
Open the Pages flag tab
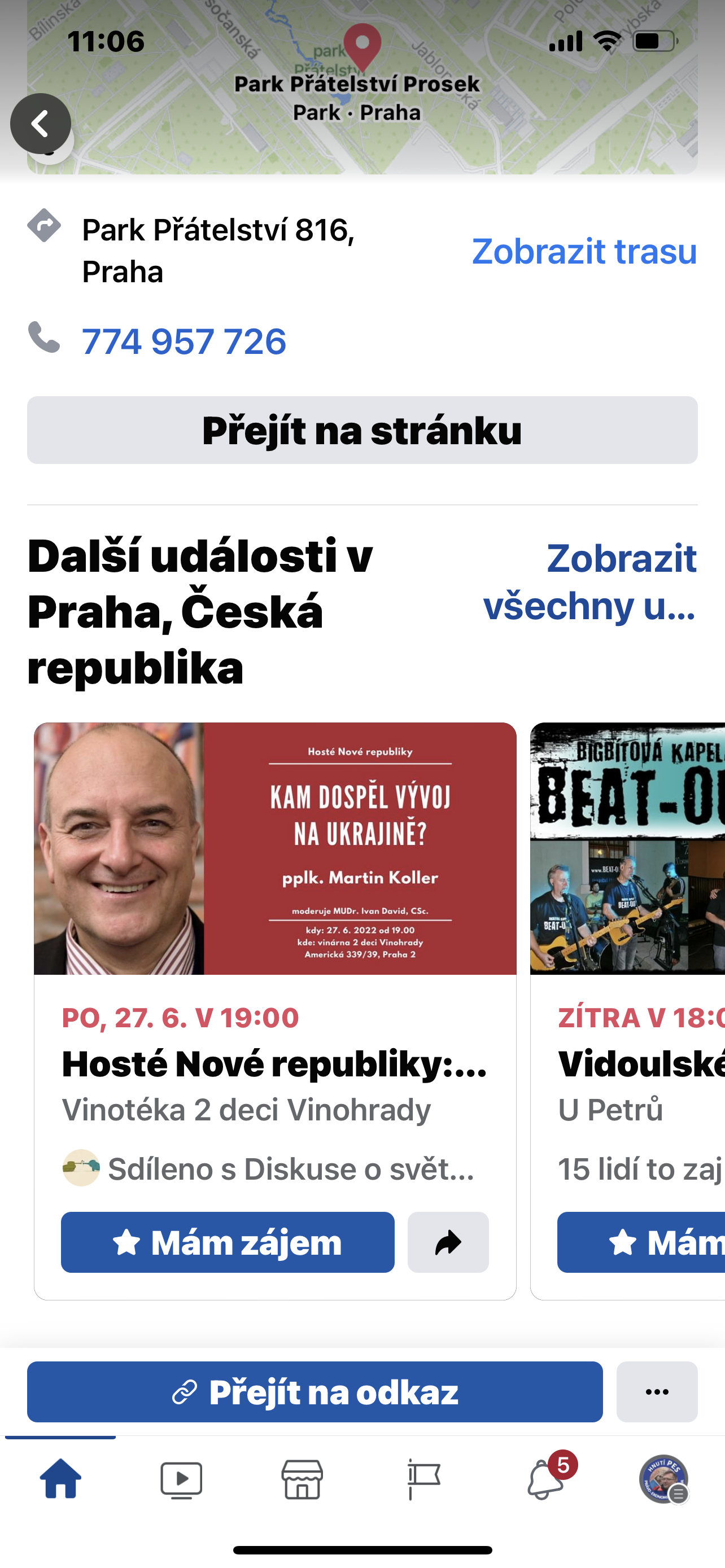pos(423,1480)
